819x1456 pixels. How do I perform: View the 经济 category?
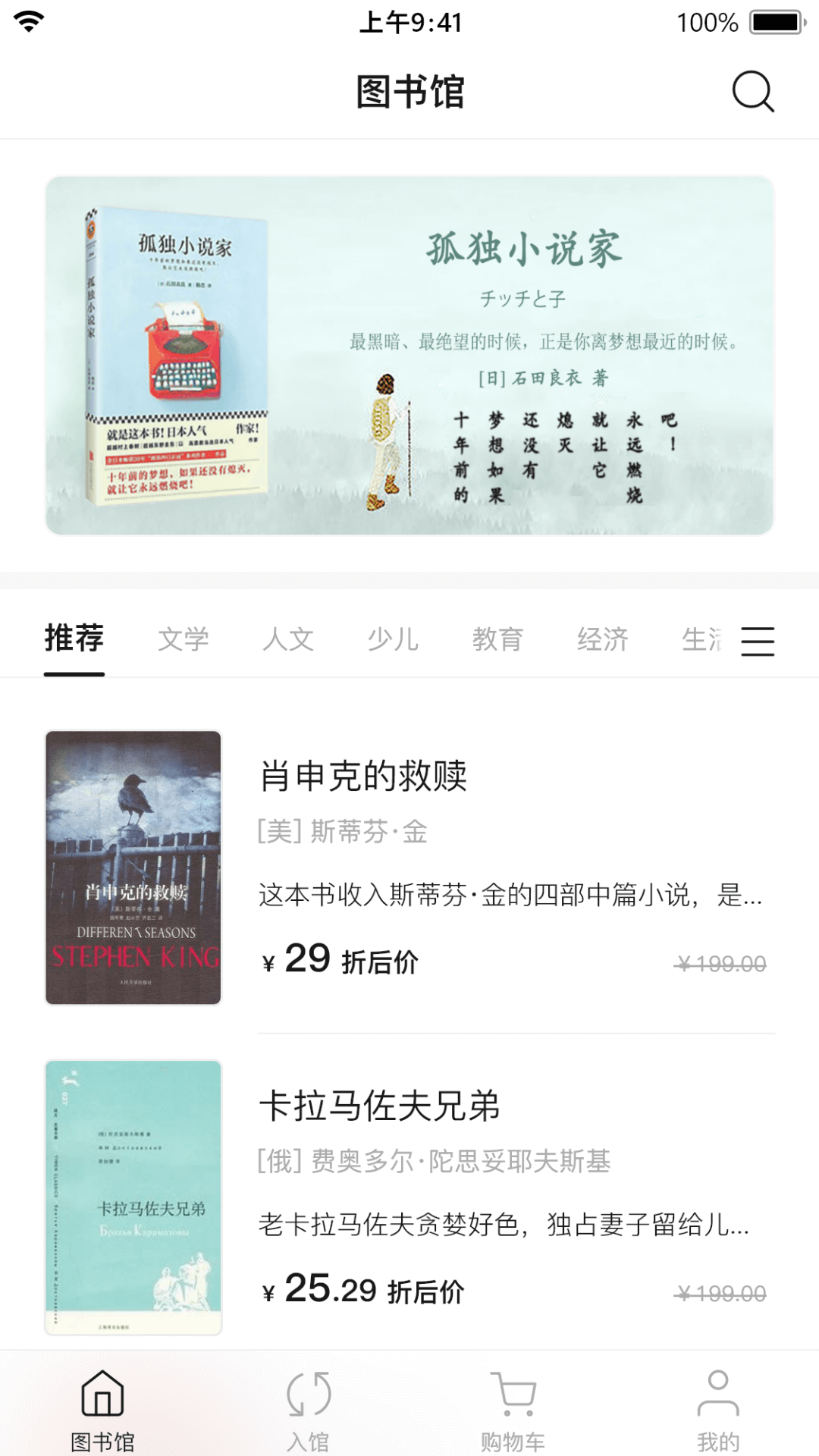coord(602,639)
